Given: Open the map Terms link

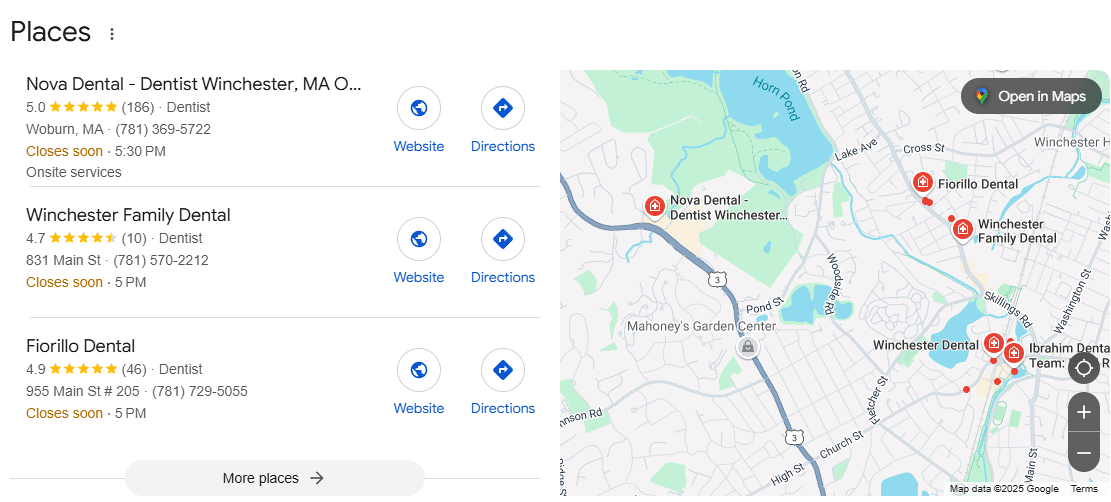Looking at the screenshot, I should pyautogui.click(x=1084, y=489).
